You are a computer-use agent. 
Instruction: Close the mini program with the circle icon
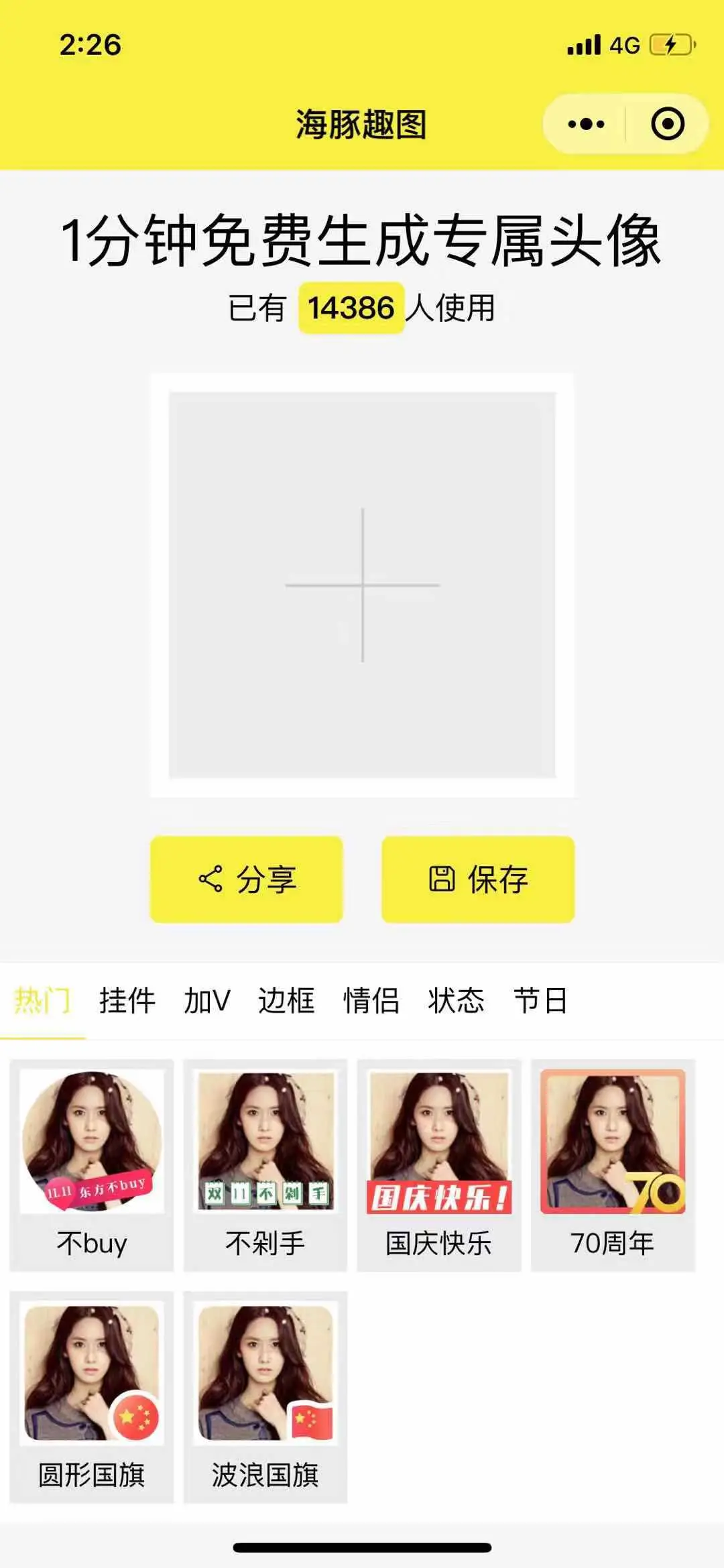pos(667,124)
